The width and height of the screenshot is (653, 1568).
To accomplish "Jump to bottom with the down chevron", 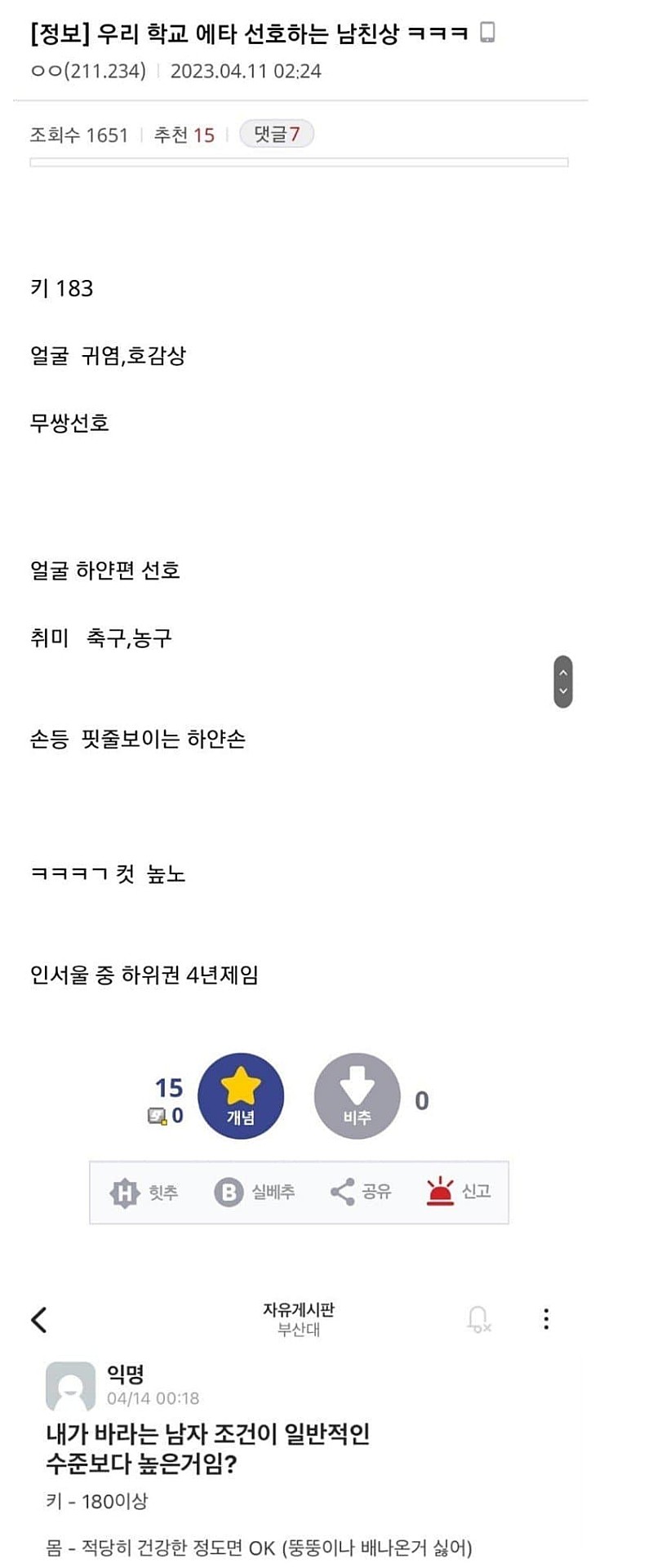I will point(563,691).
